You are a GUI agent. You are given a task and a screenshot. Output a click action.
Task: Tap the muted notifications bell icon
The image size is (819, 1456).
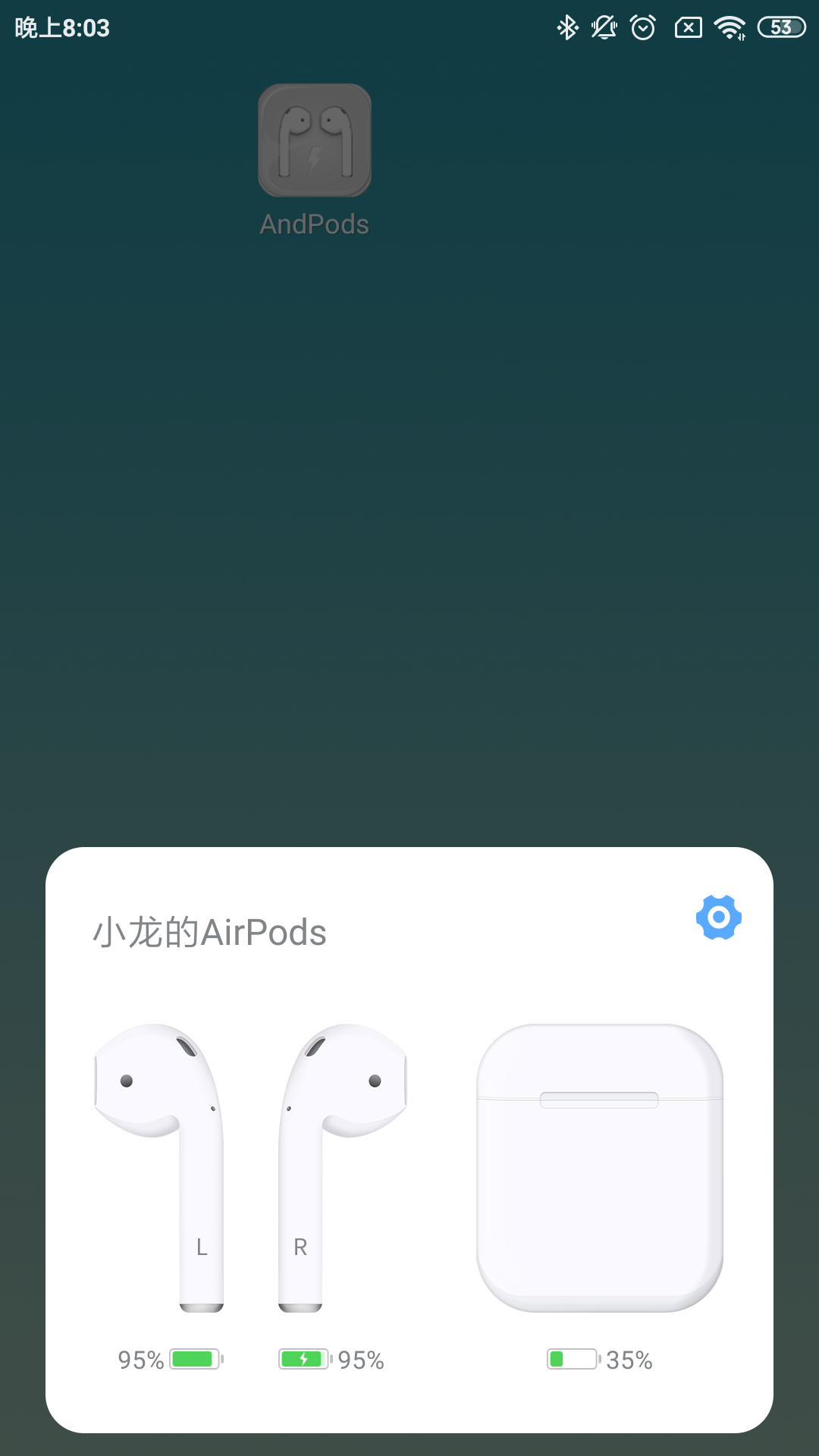[x=603, y=27]
